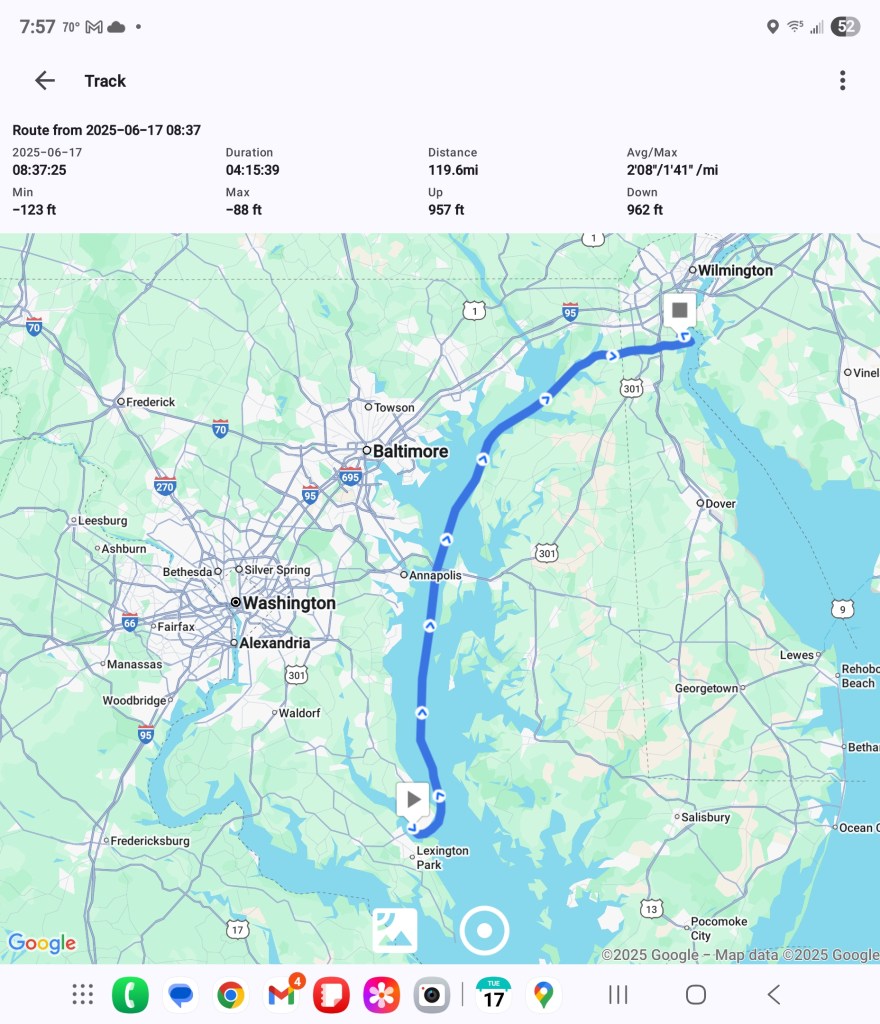Open the Calendar app from the taskbar
The height and width of the screenshot is (1024, 880).
pos(494,994)
